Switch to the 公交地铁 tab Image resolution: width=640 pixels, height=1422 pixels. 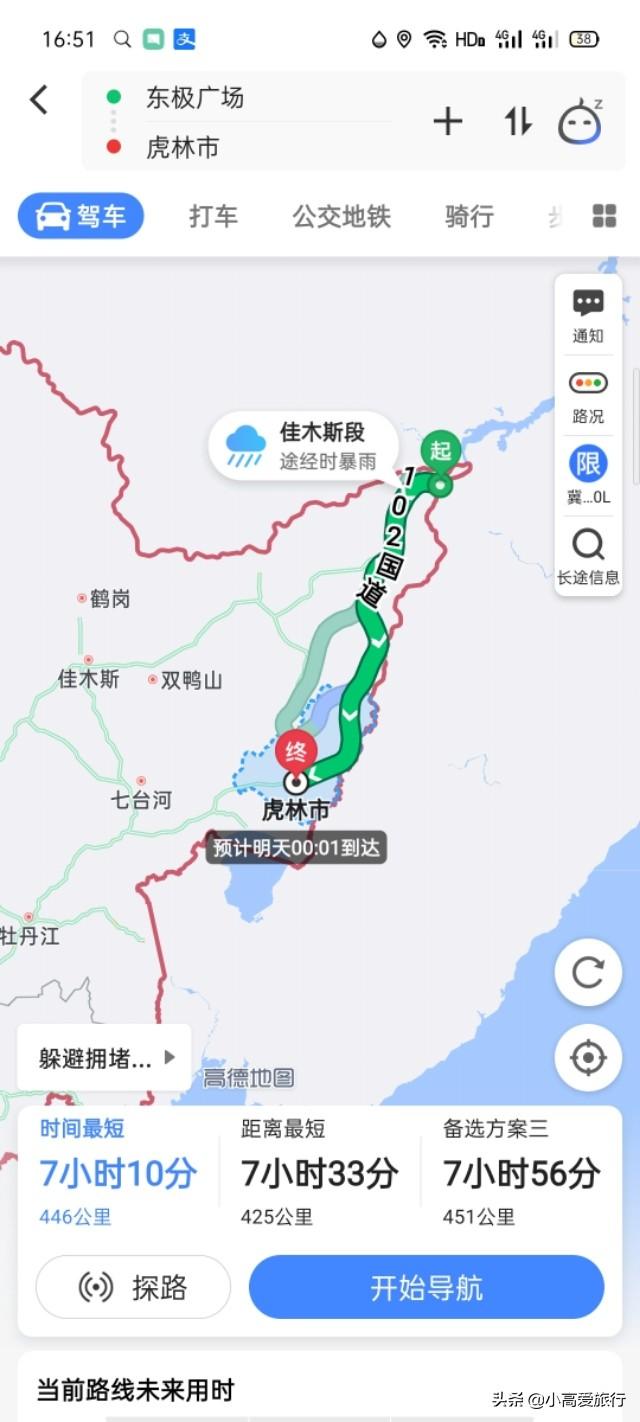(341, 216)
